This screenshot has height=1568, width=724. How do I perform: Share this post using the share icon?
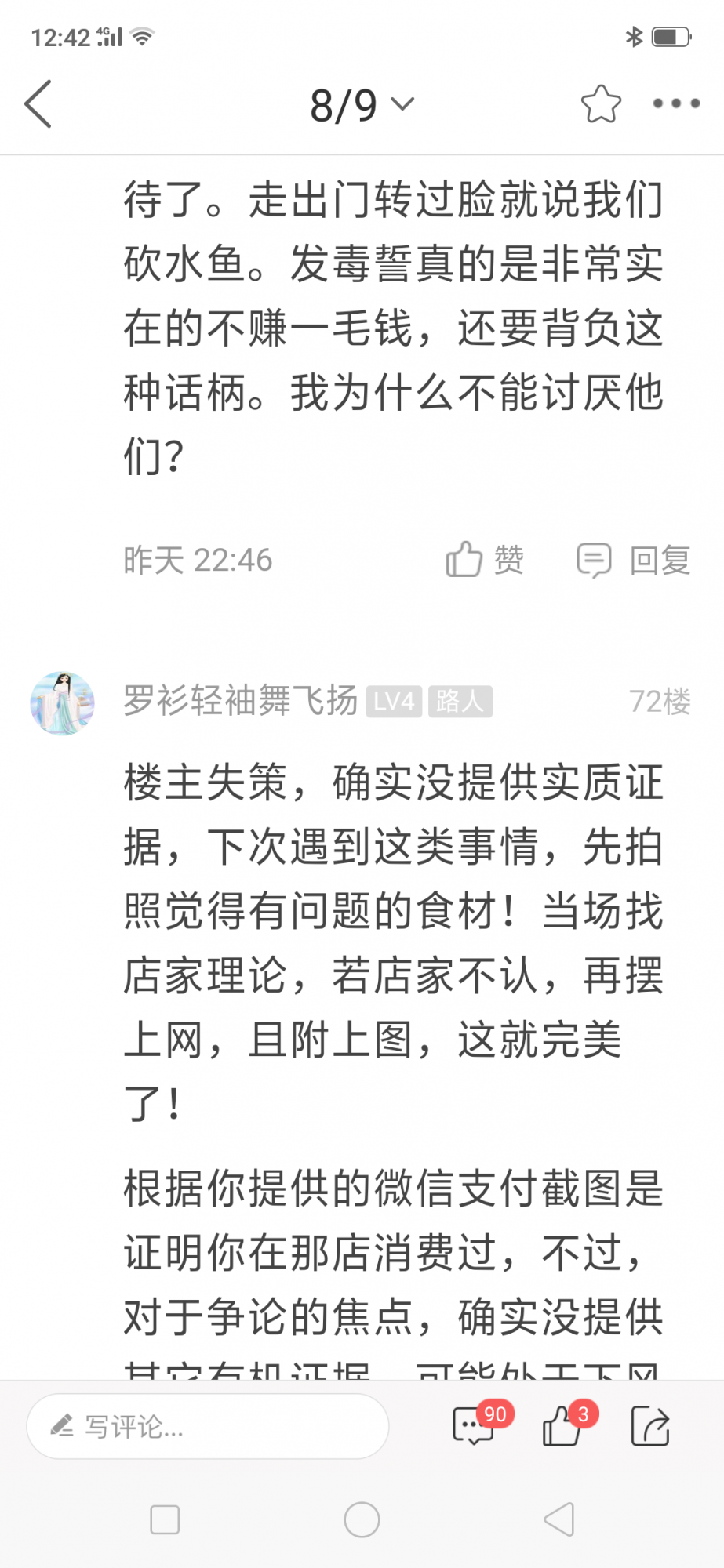pos(650,1426)
